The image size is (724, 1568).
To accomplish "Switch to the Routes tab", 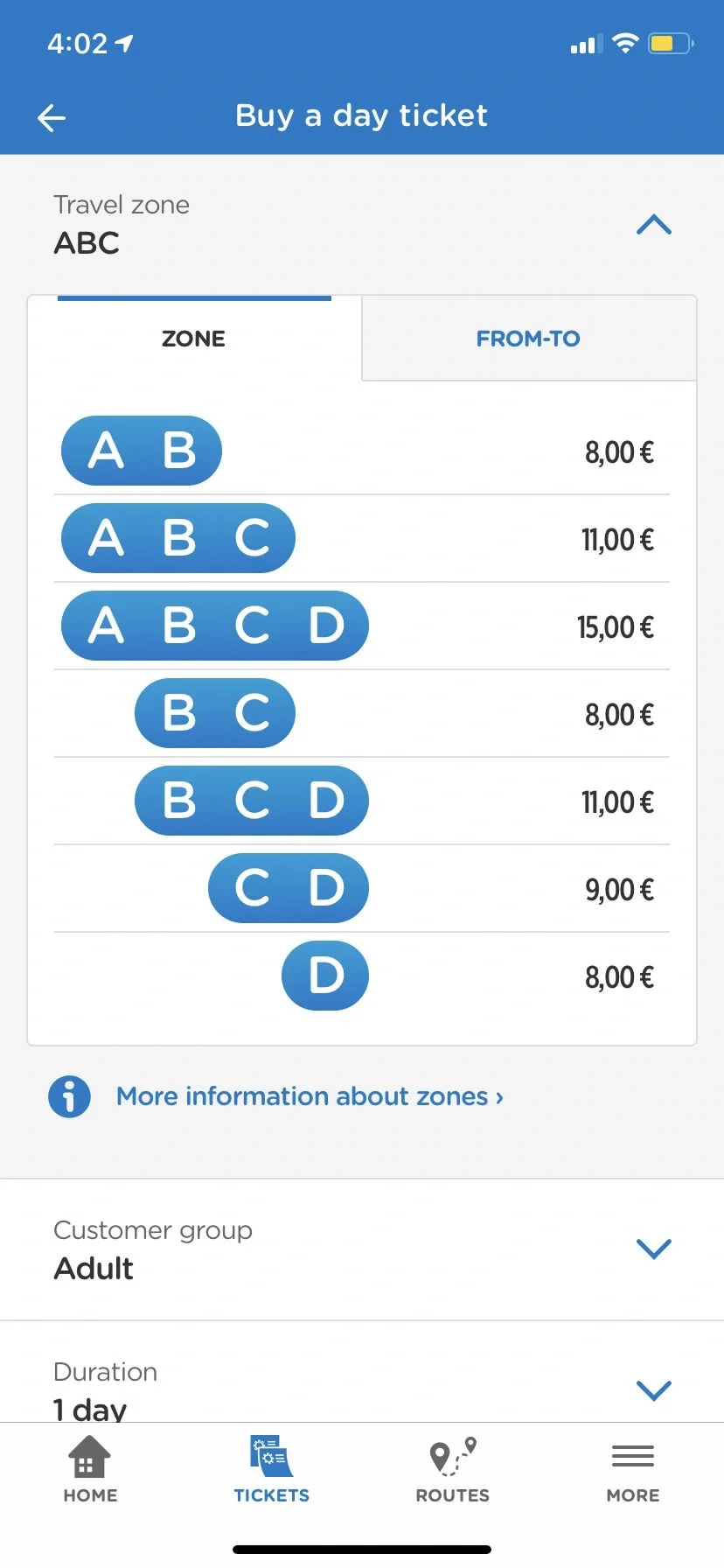I will tap(453, 1470).
